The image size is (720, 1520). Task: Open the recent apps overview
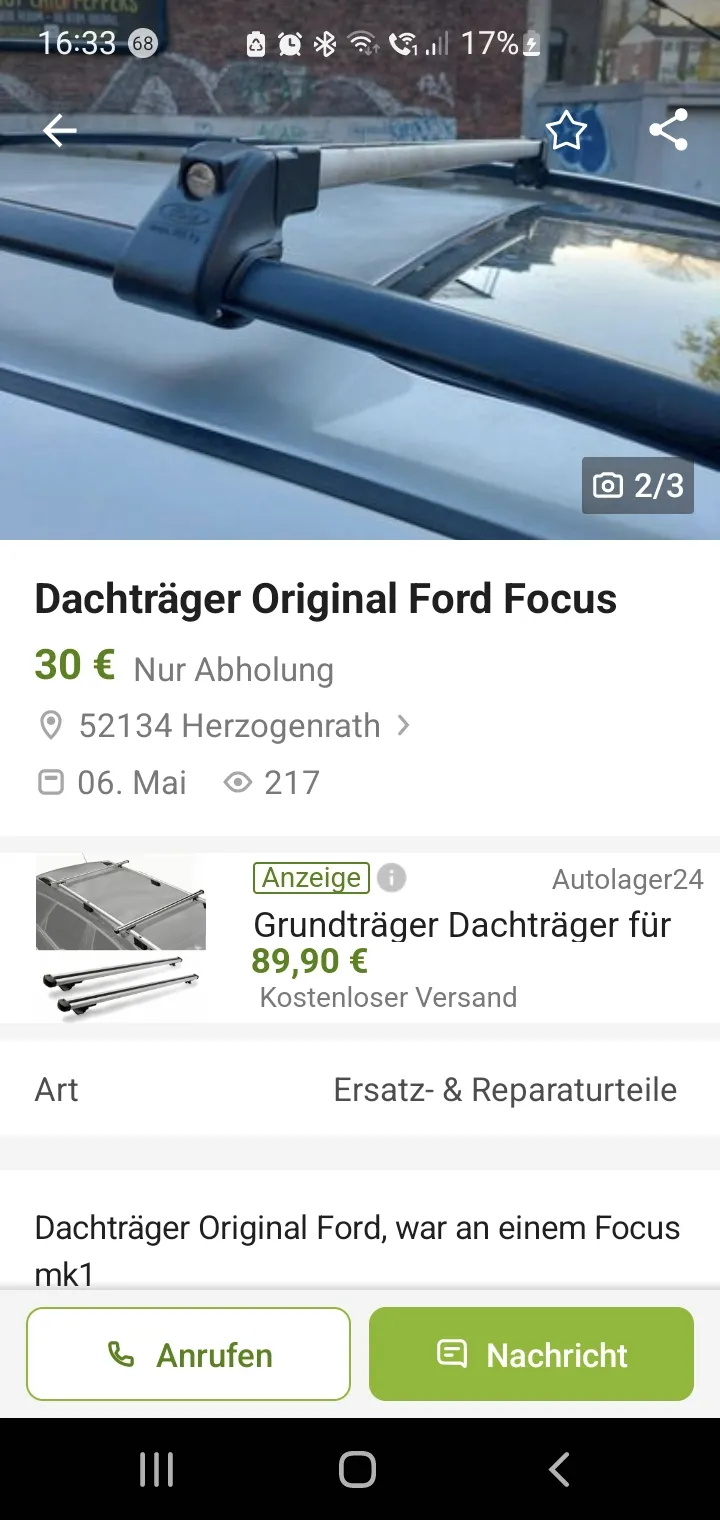coord(157,1469)
